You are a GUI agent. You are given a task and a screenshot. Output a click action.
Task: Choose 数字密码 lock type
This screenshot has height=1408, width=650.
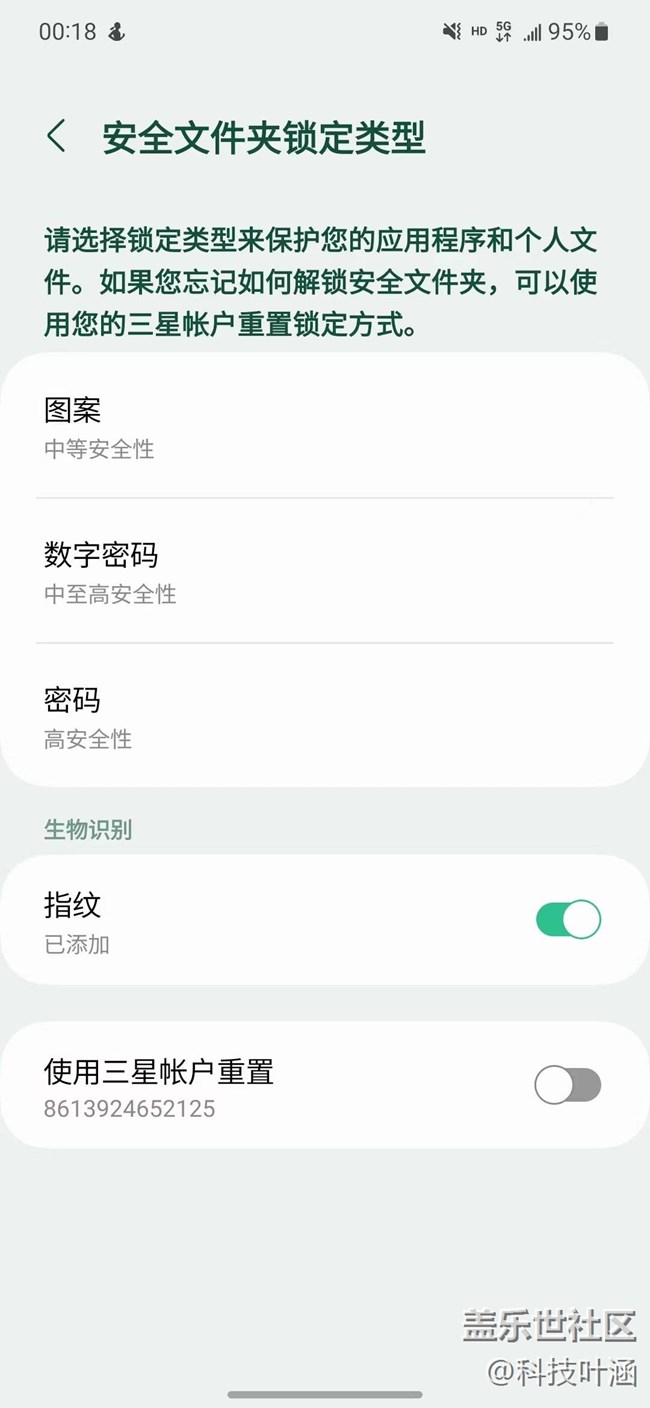pyautogui.click(x=325, y=571)
